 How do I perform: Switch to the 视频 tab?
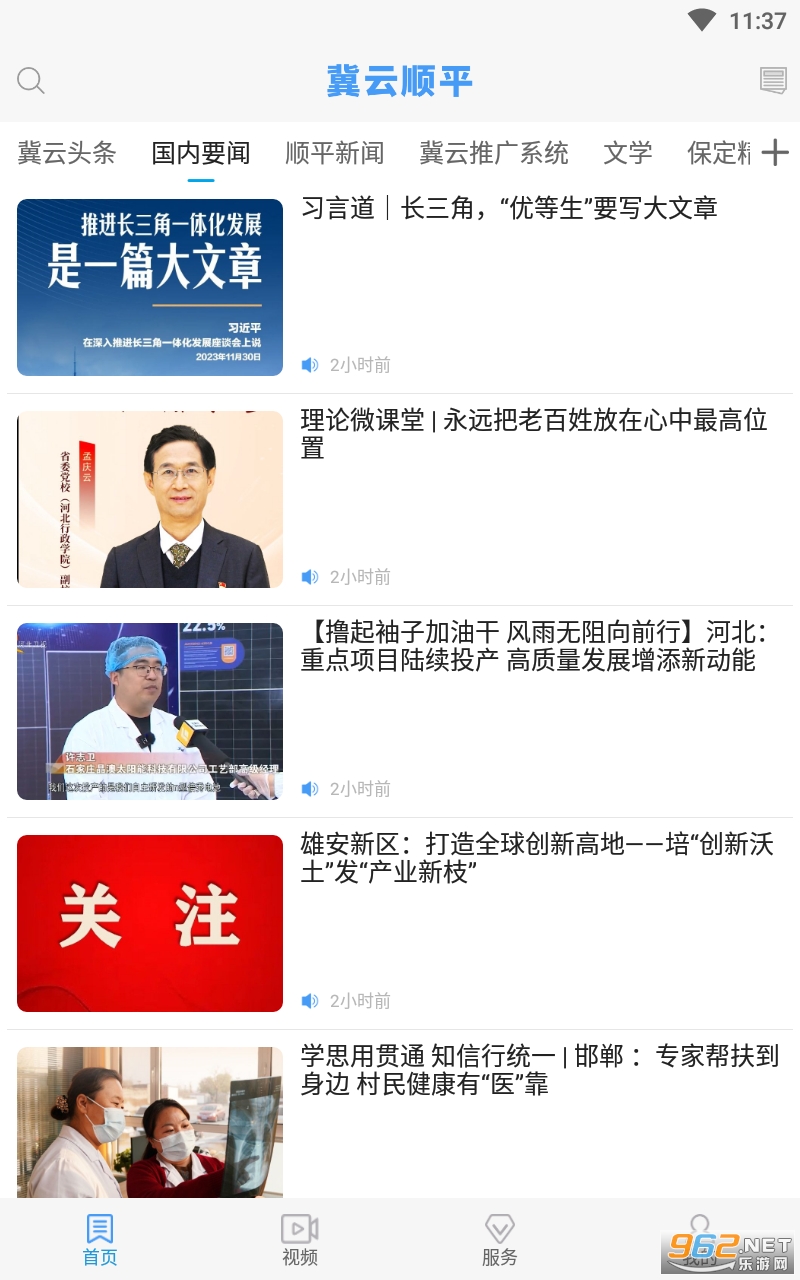pos(300,1240)
